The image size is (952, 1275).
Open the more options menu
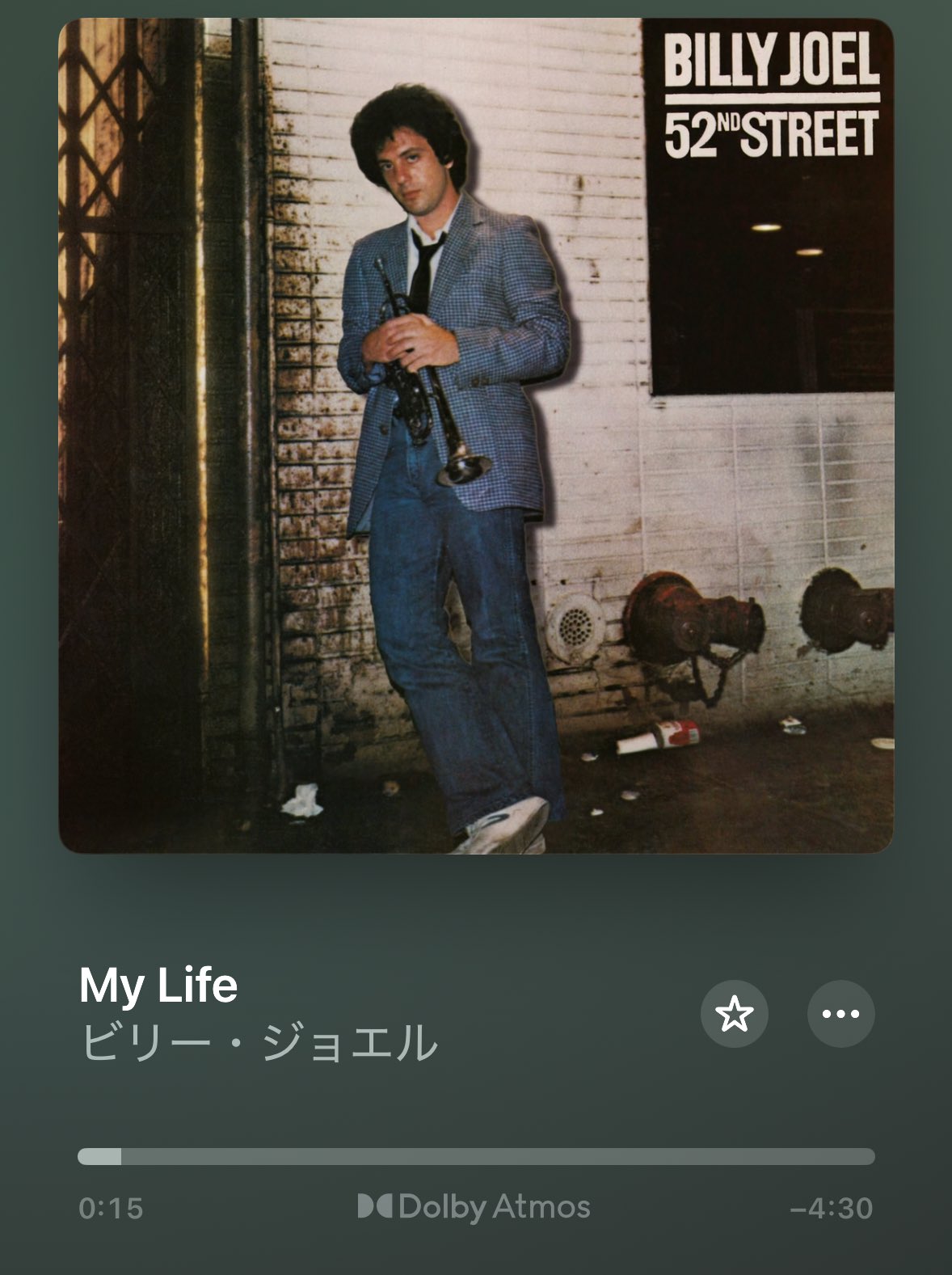coord(840,1014)
